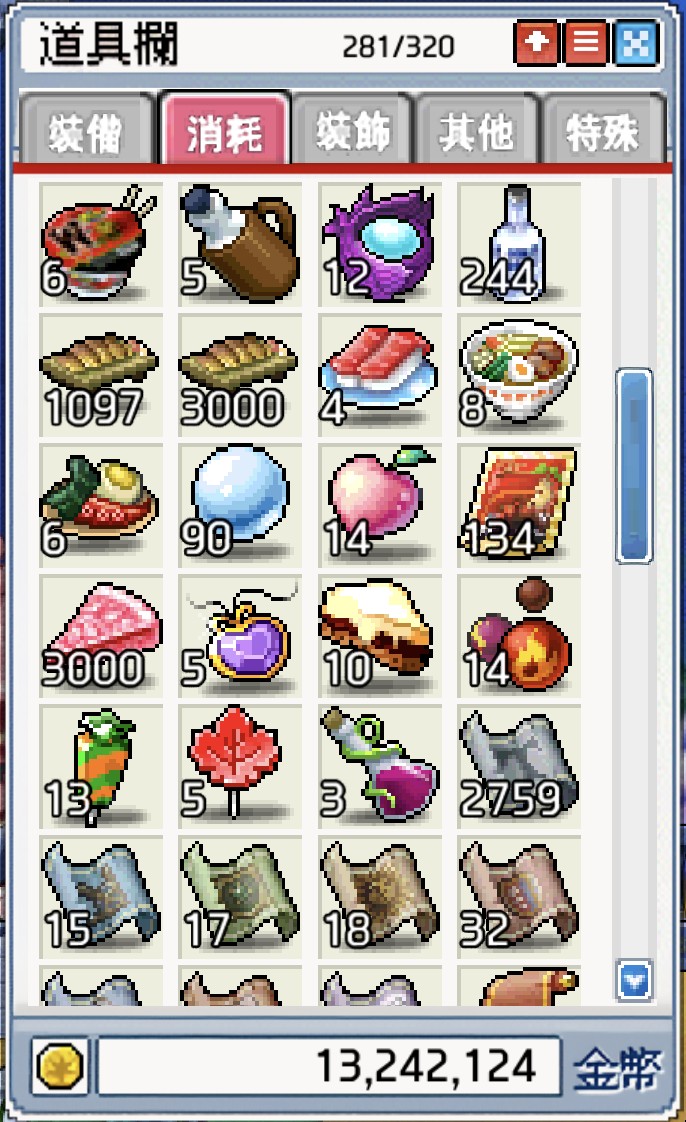Tap the purple mask item with 12
Screen dimensions: 686x1122
click(379, 245)
